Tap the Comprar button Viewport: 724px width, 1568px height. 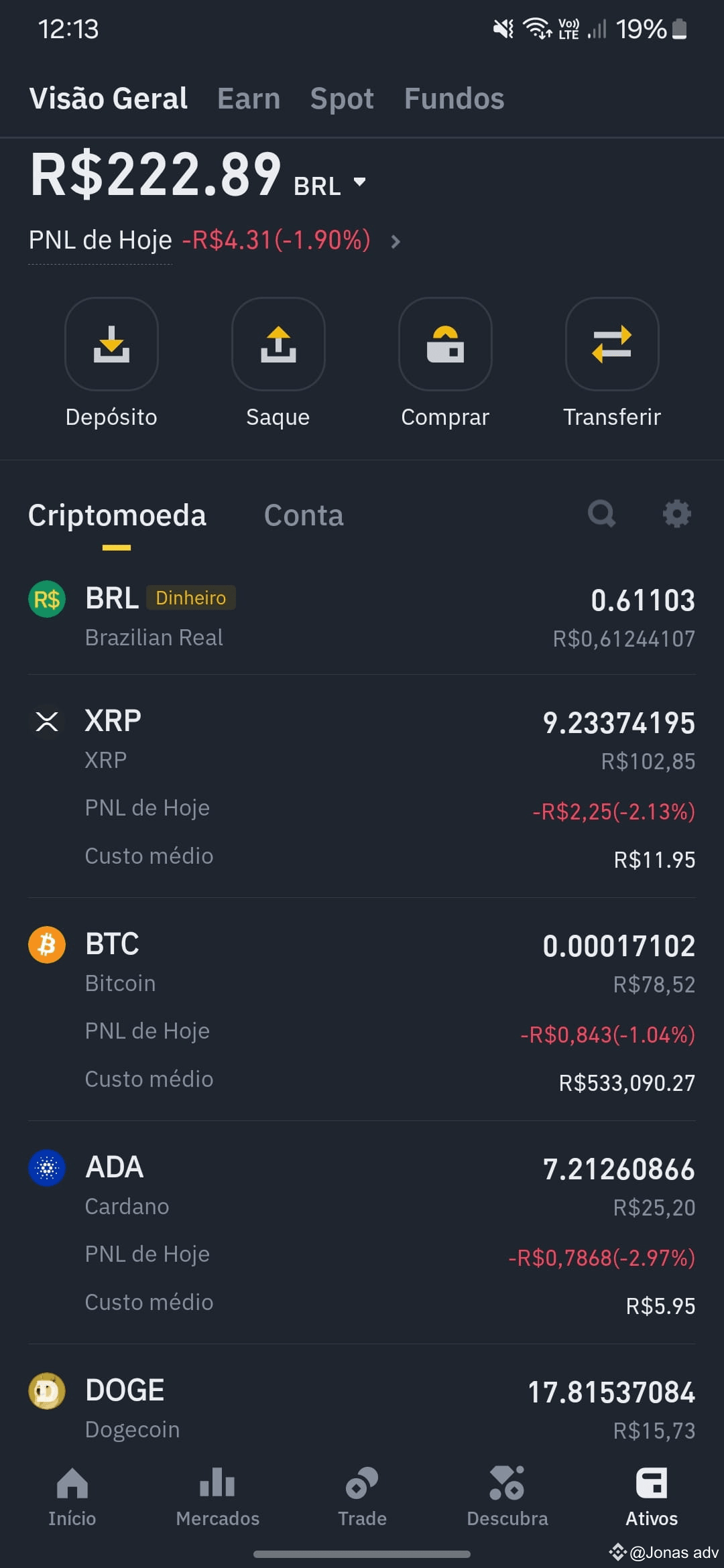coord(445,363)
